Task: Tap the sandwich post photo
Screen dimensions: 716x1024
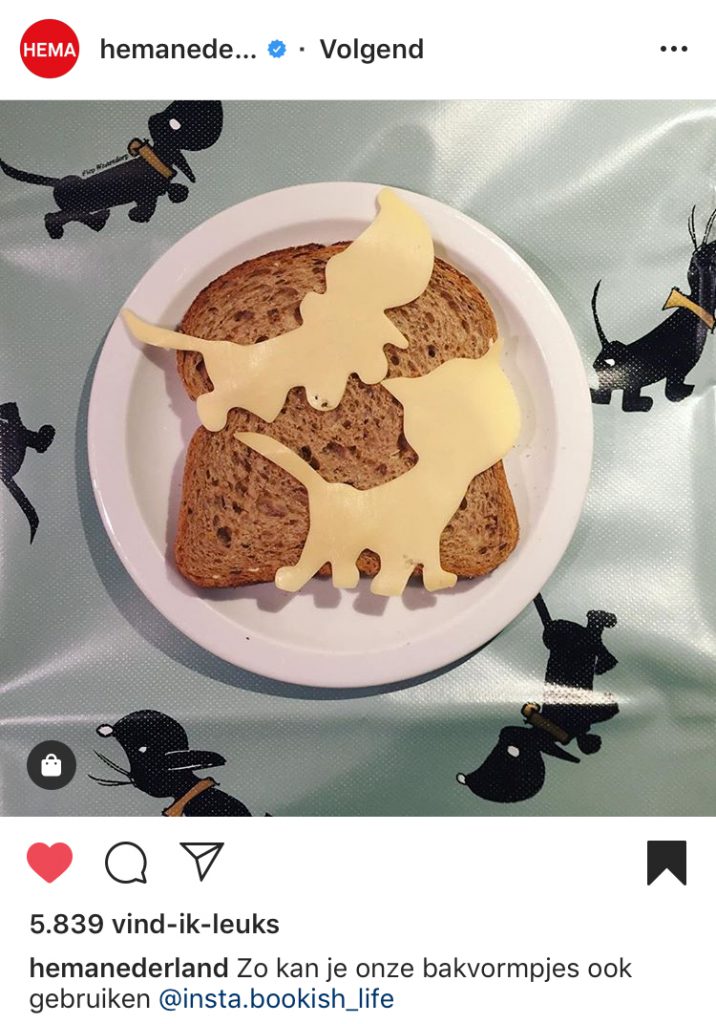Action: click(x=358, y=458)
